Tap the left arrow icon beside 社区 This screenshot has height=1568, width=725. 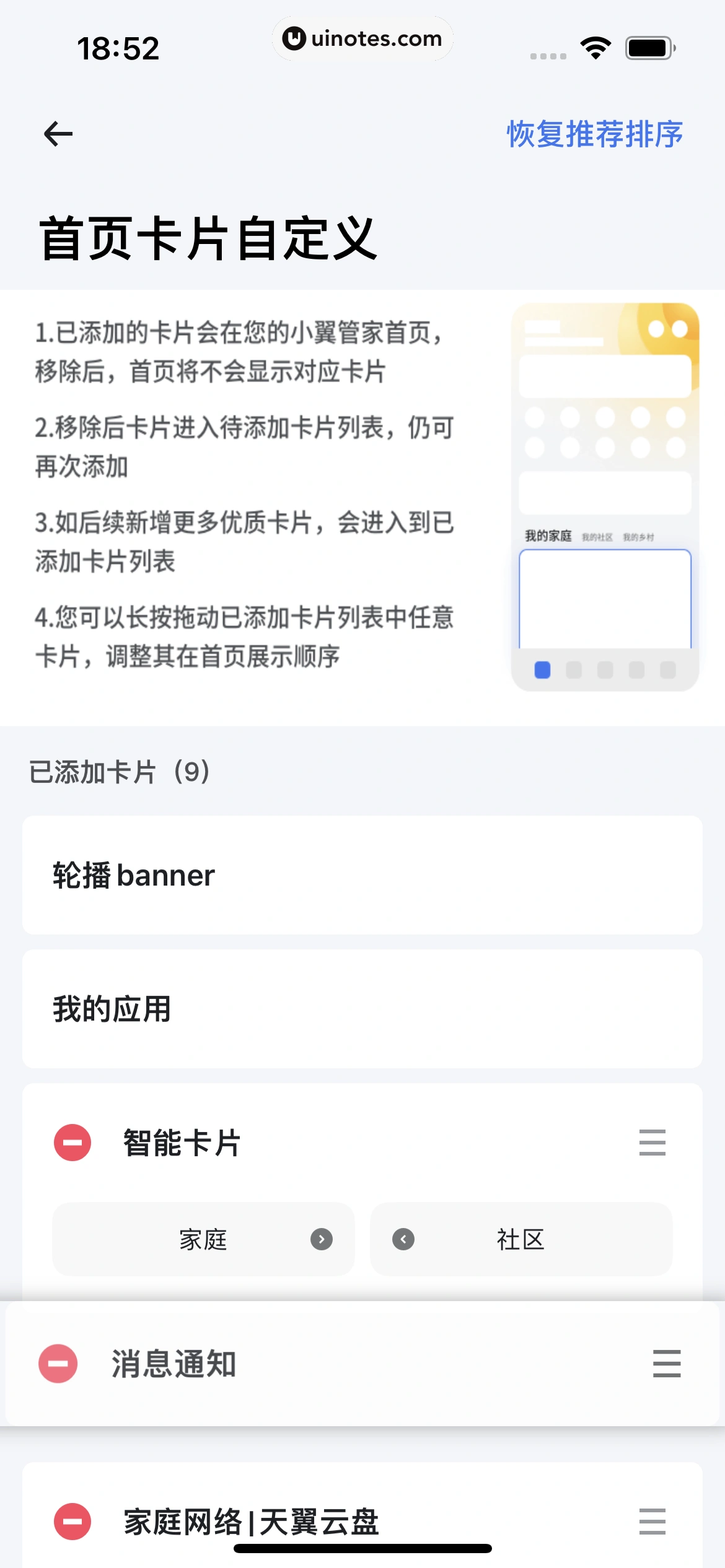(x=403, y=1240)
